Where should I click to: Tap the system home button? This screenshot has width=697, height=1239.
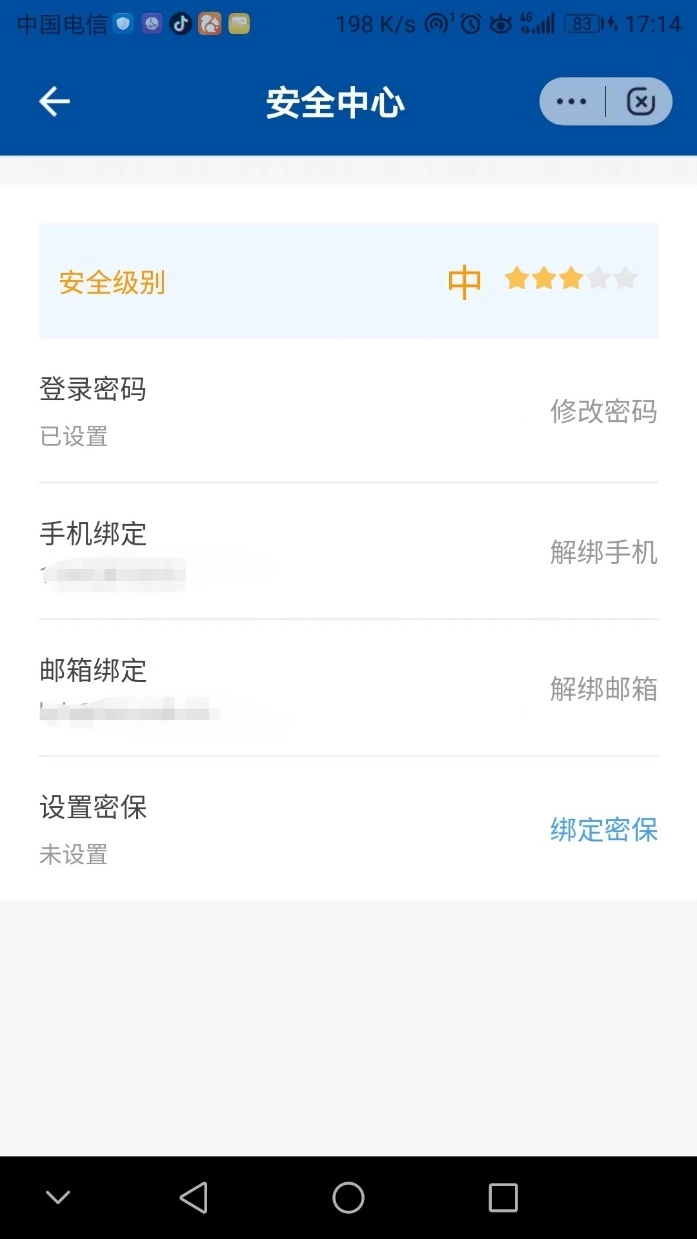(348, 1197)
